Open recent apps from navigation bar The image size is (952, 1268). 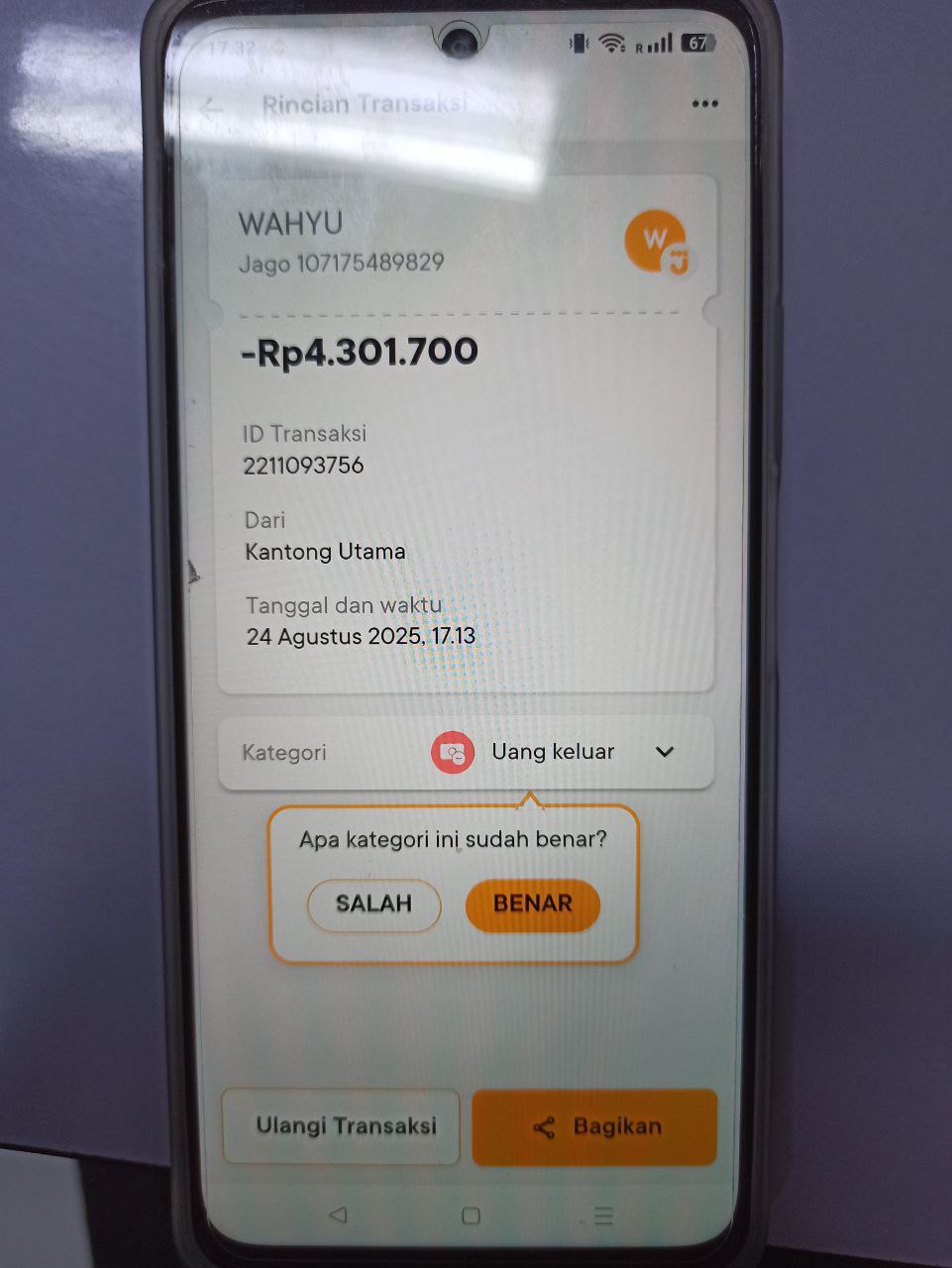tap(603, 1215)
